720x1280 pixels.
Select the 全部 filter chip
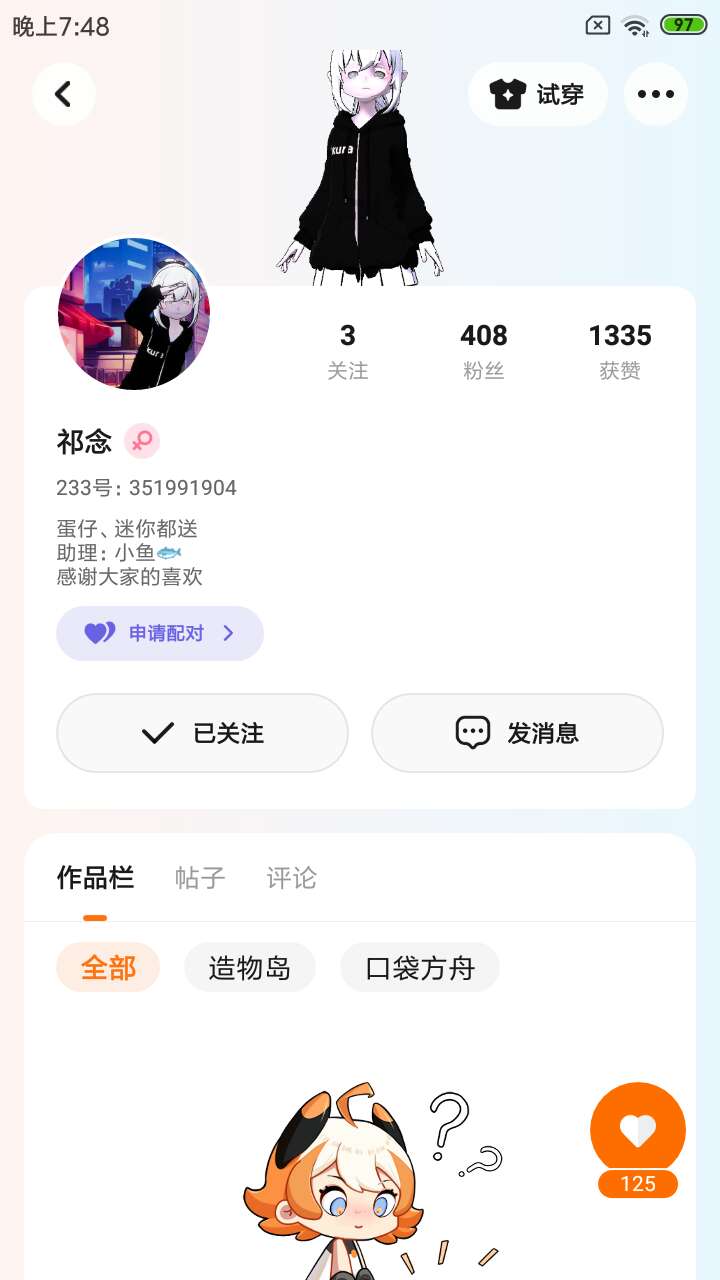point(108,967)
